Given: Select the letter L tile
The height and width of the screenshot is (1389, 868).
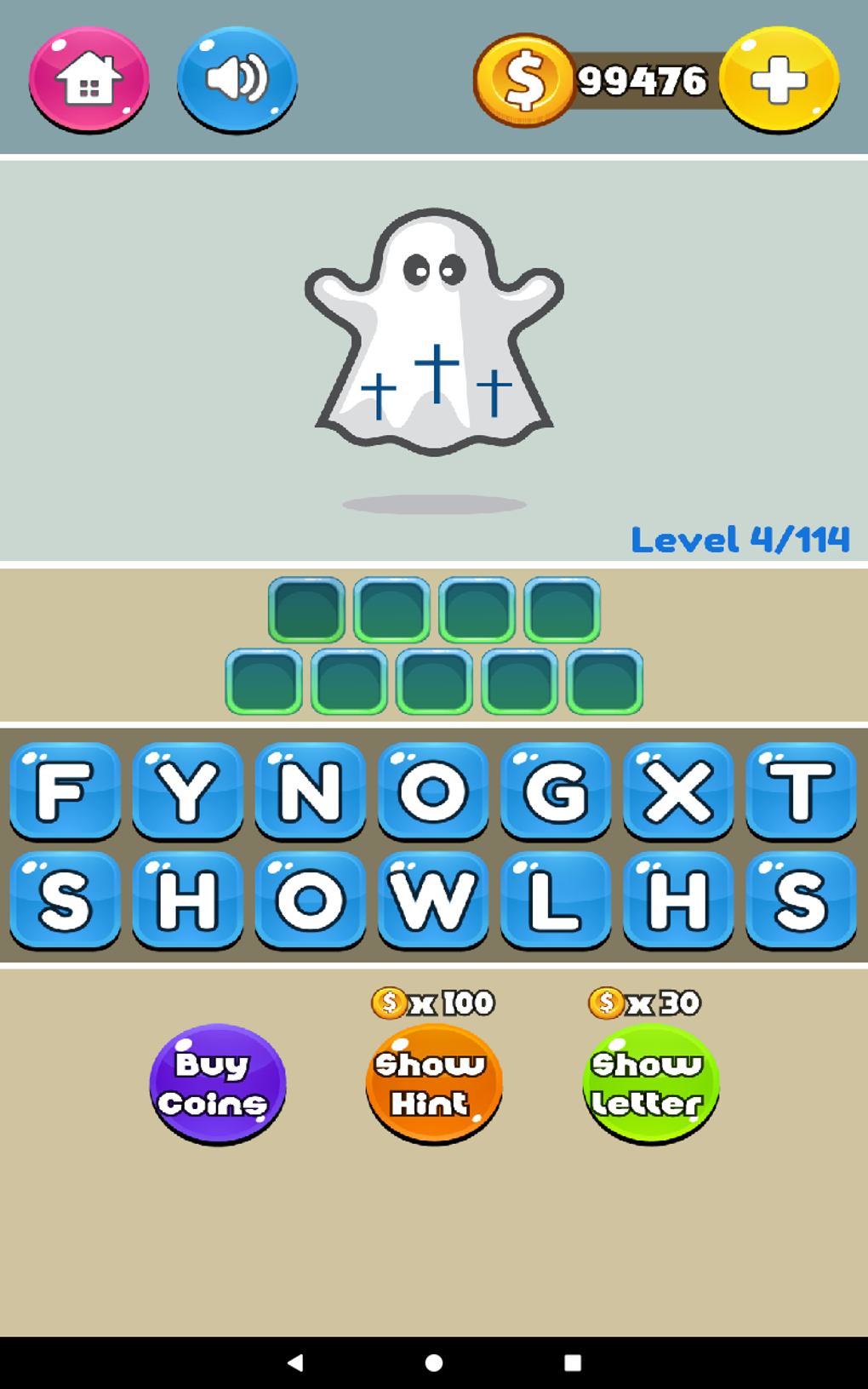Looking at the screenshot, I should click(x=556, y=900).
